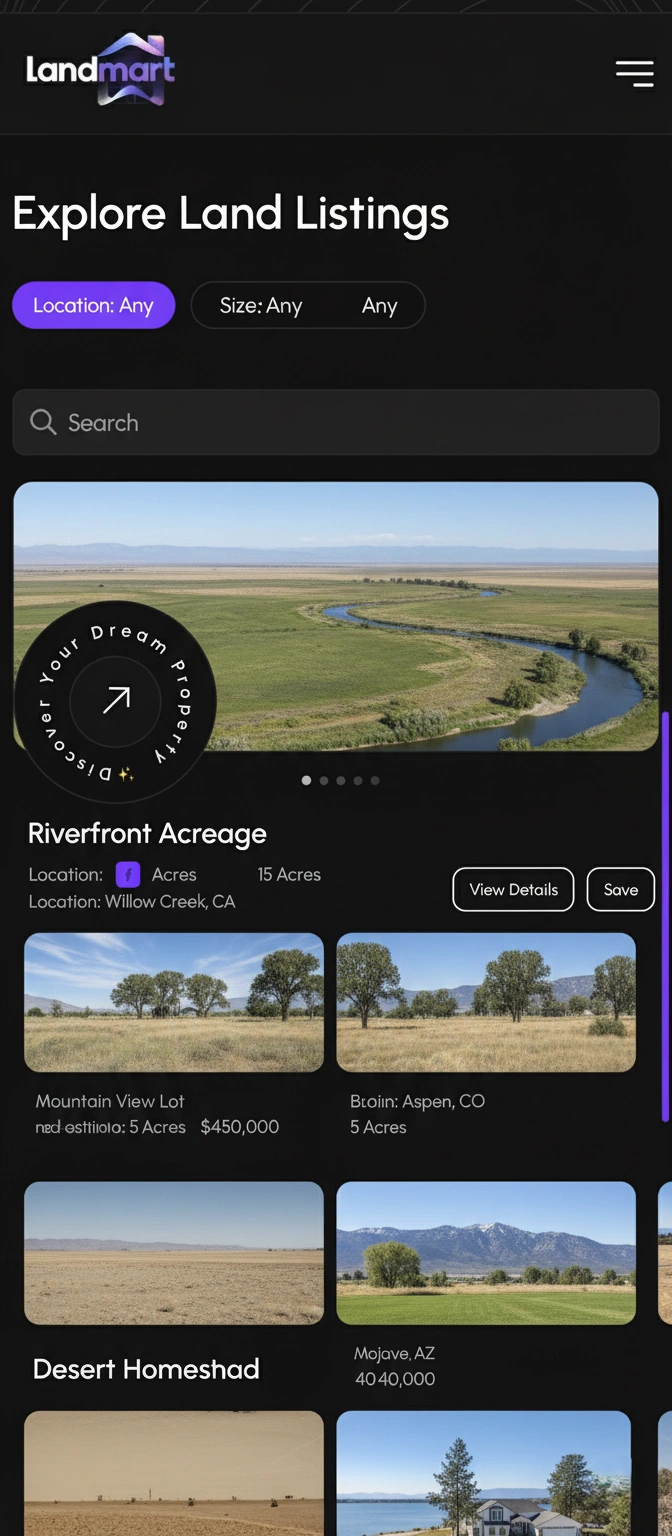Select the Location: Any filter chip
The height and width of the screenshot is (1536, 672).
tap(93, 306)
